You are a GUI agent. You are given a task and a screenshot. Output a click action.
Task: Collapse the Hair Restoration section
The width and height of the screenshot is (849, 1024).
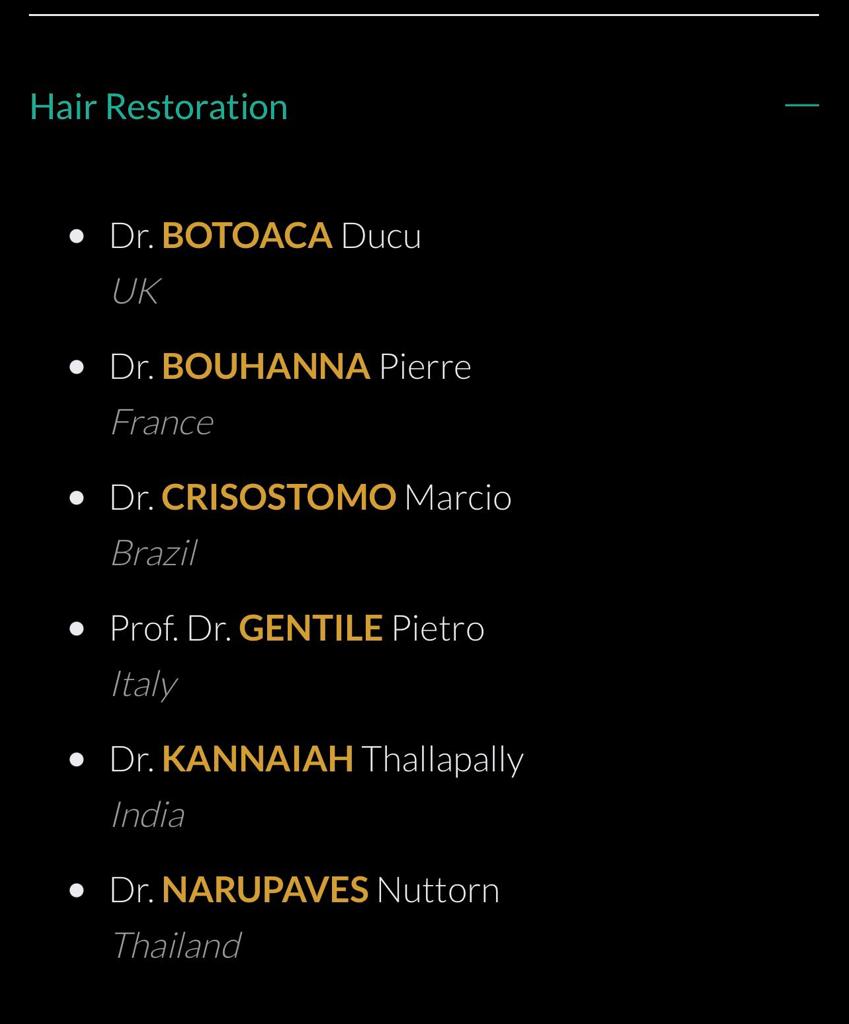click(x=801, y=105)
